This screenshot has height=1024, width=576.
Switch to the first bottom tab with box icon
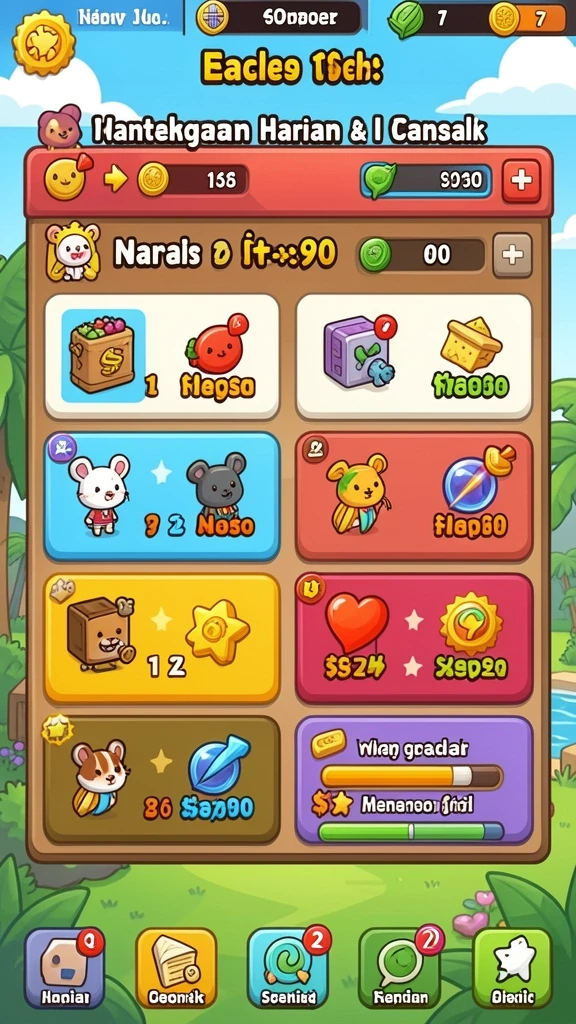65,968
